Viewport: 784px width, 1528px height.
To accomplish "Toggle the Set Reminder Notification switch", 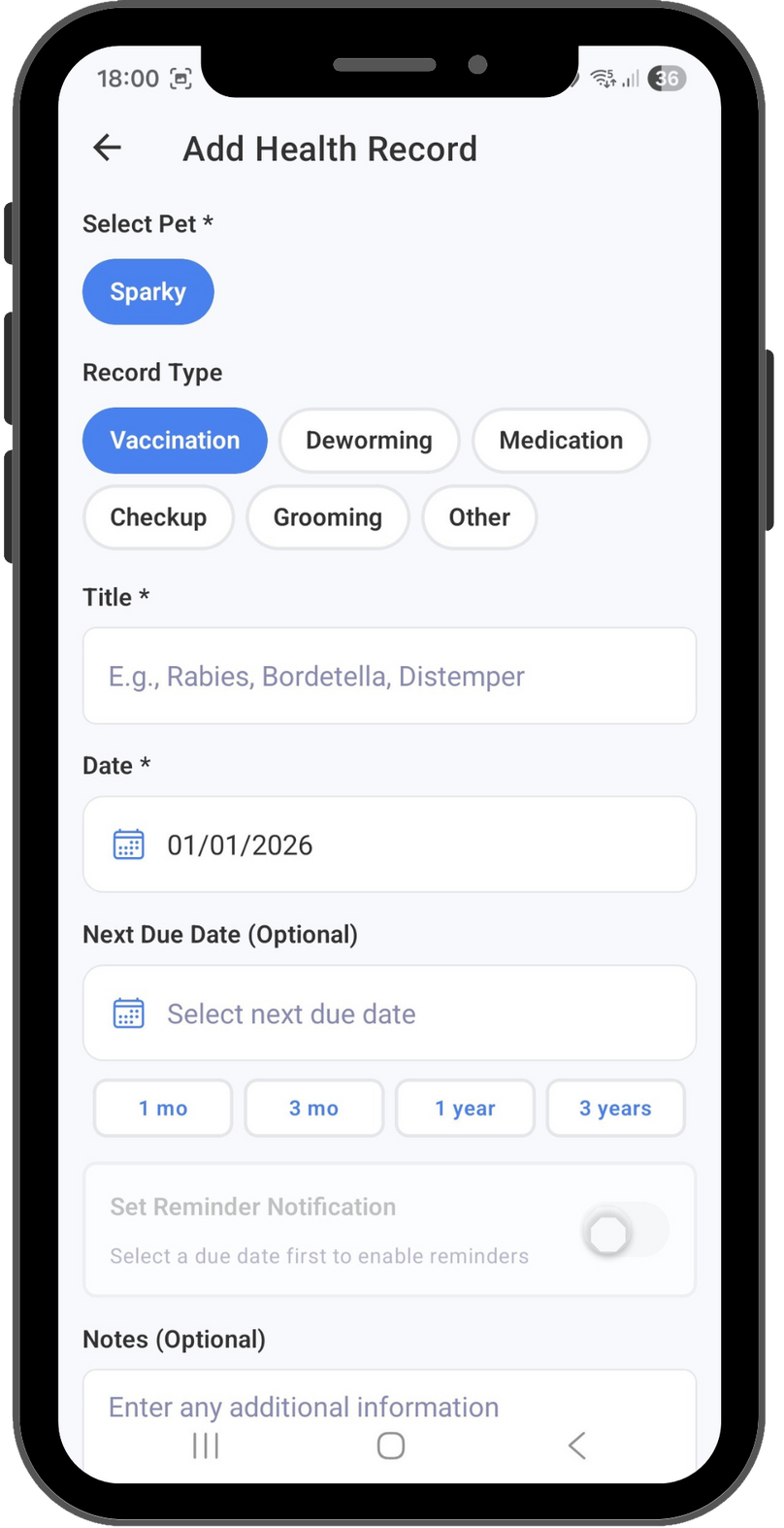I will [625, 1234].
